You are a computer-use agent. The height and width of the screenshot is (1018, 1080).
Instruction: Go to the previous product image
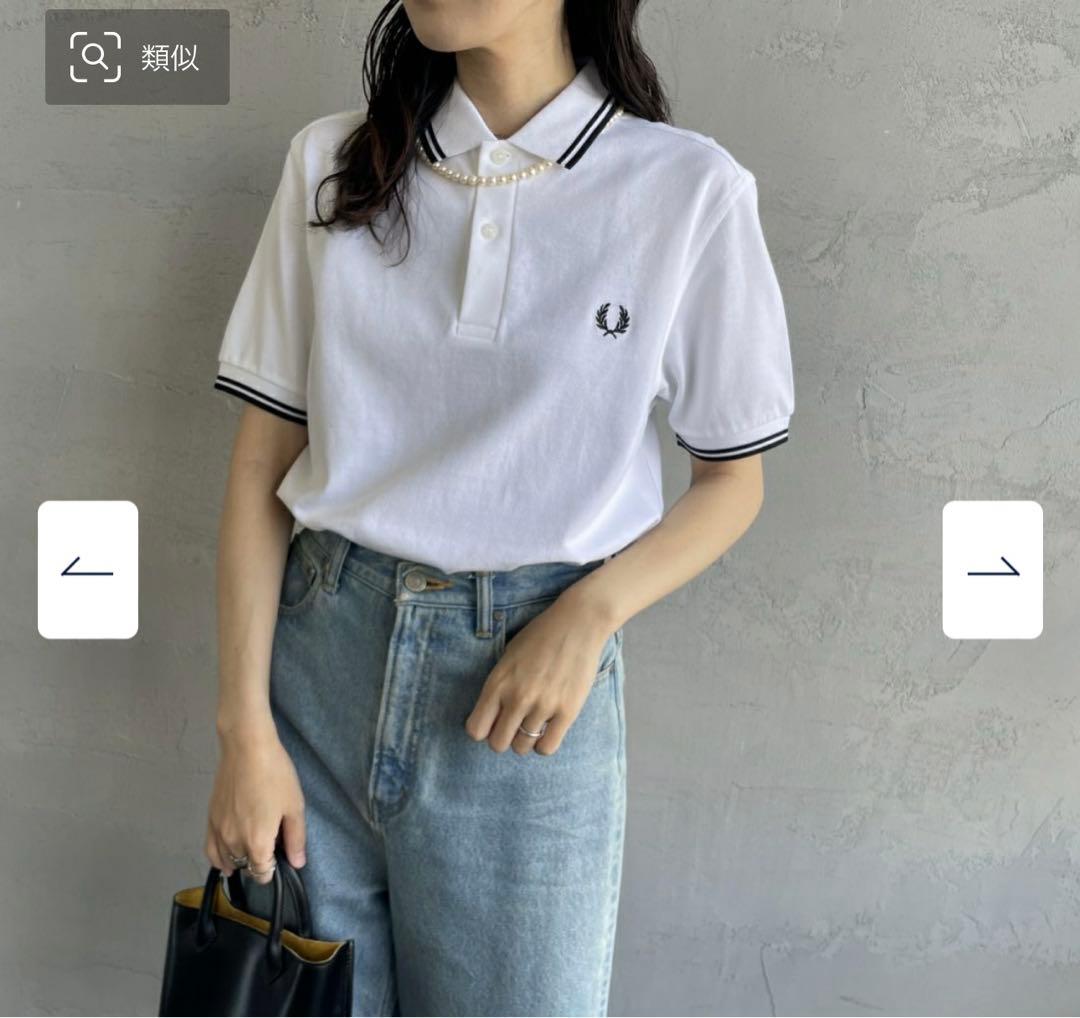88,569
